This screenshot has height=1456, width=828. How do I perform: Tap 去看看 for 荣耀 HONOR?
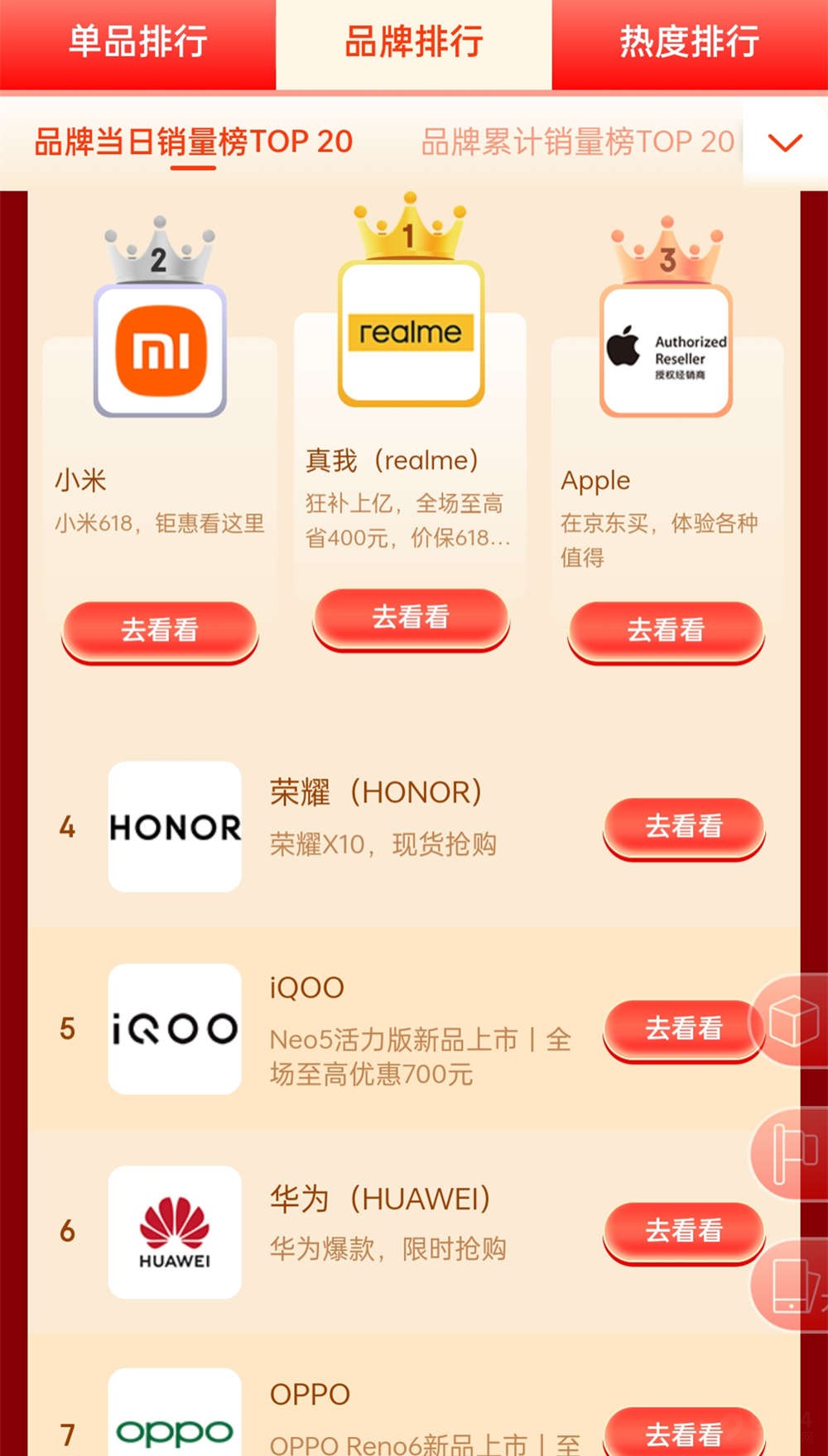(684, 826)
